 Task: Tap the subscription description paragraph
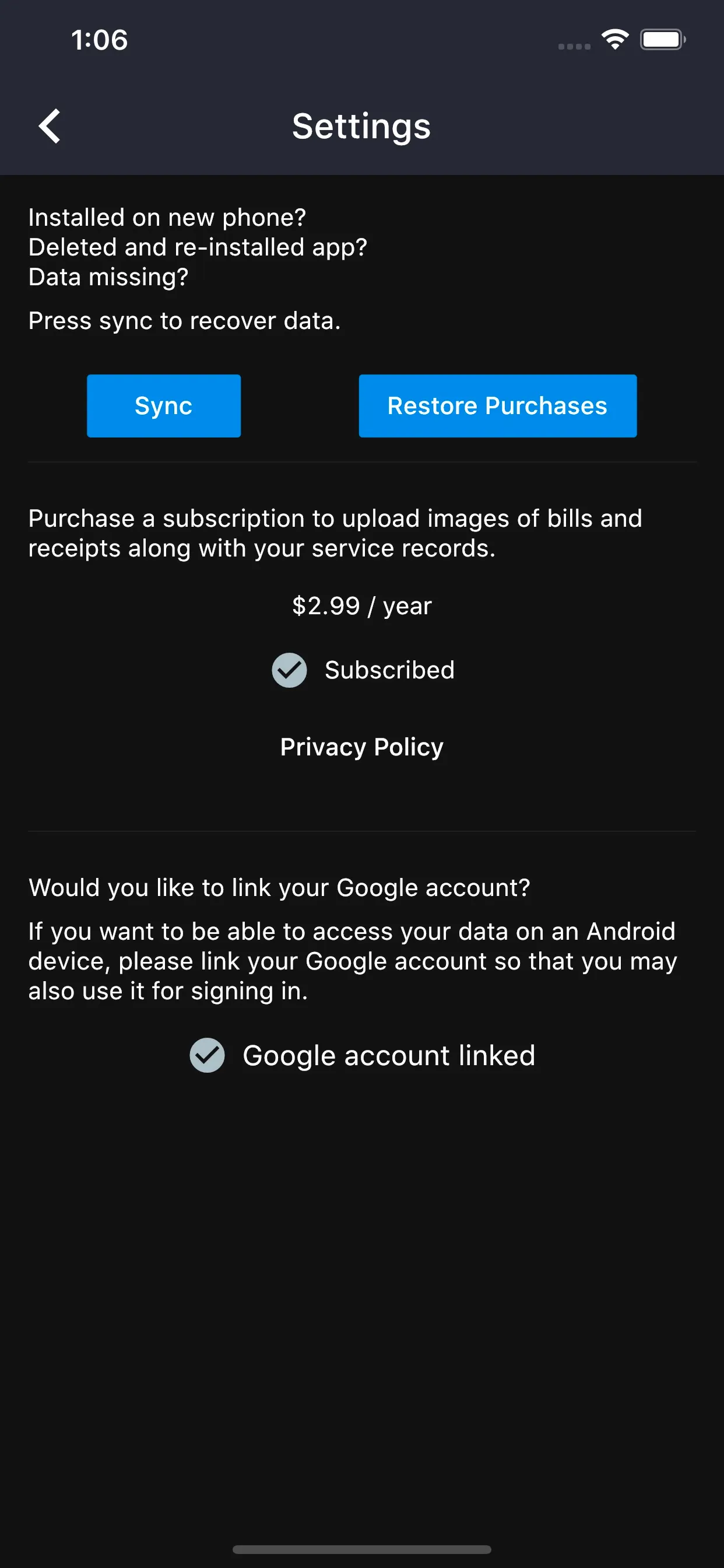click(335, 533)
